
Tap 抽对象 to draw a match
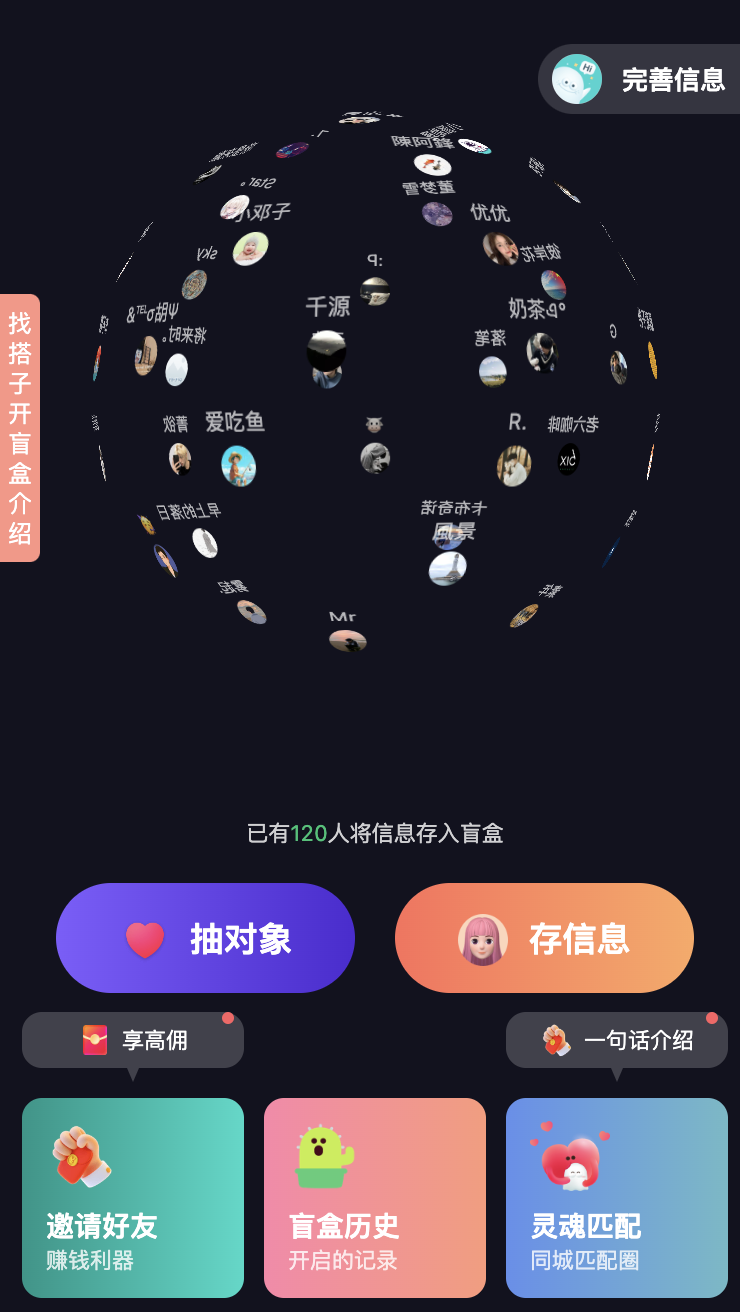click(x=205, y=938)
